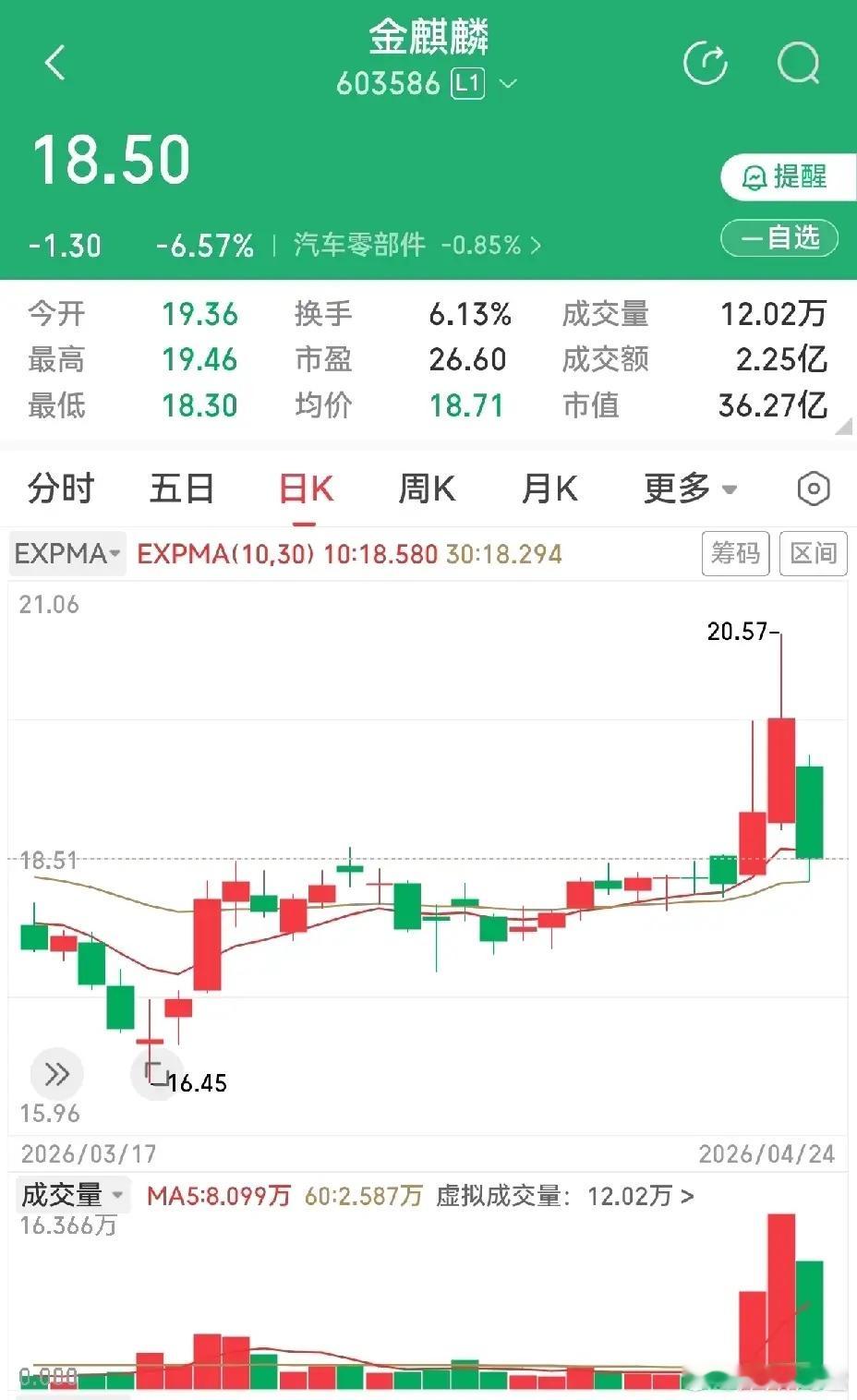Refresh quotes with the reload icon
The image size is (857, 1400).
706,63
